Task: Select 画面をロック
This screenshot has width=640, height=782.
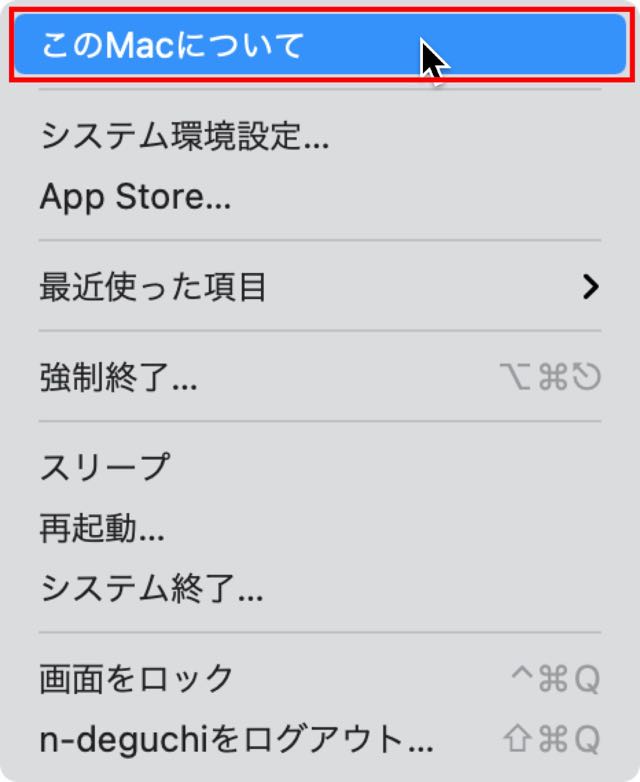Action: pos(136,679)
